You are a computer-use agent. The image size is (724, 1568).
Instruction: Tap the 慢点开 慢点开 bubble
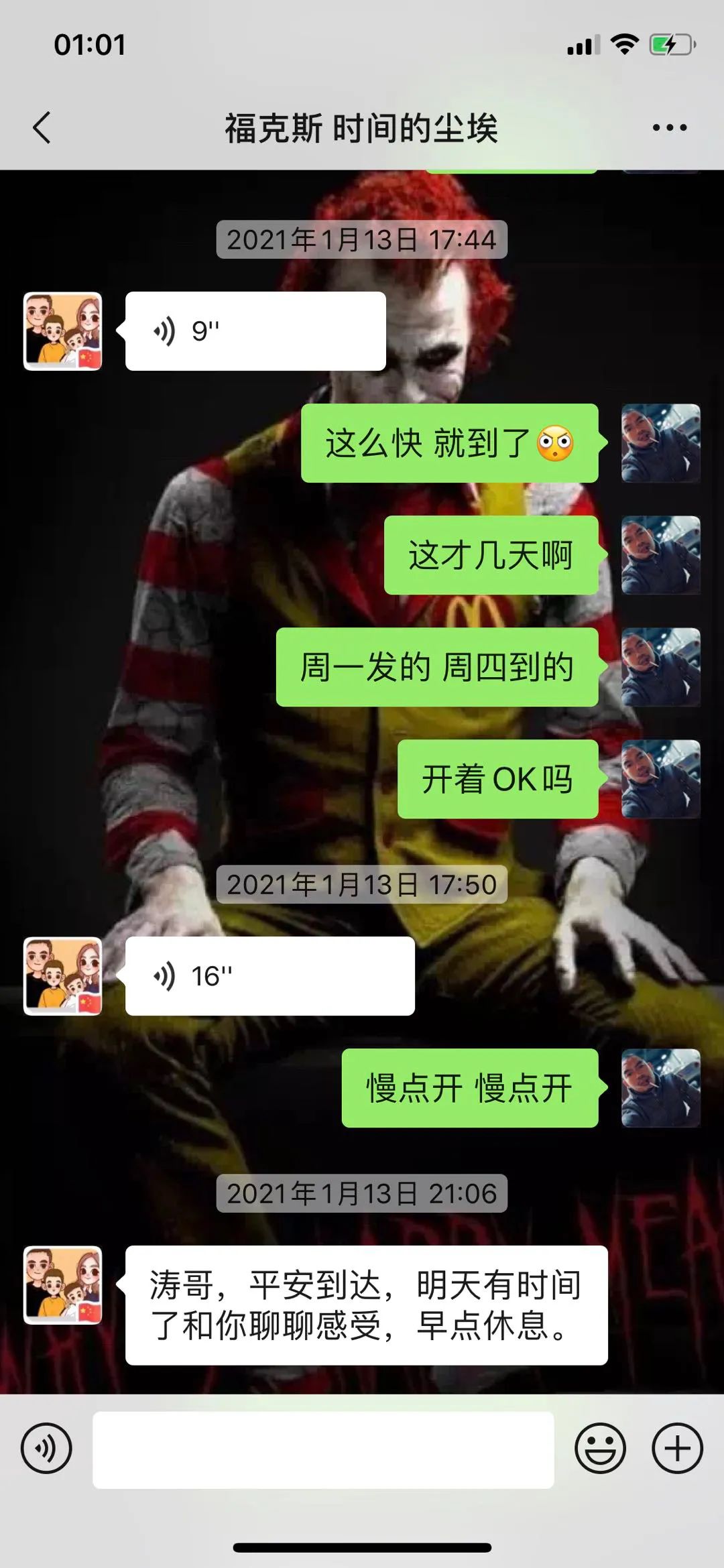pos(469,1086)
